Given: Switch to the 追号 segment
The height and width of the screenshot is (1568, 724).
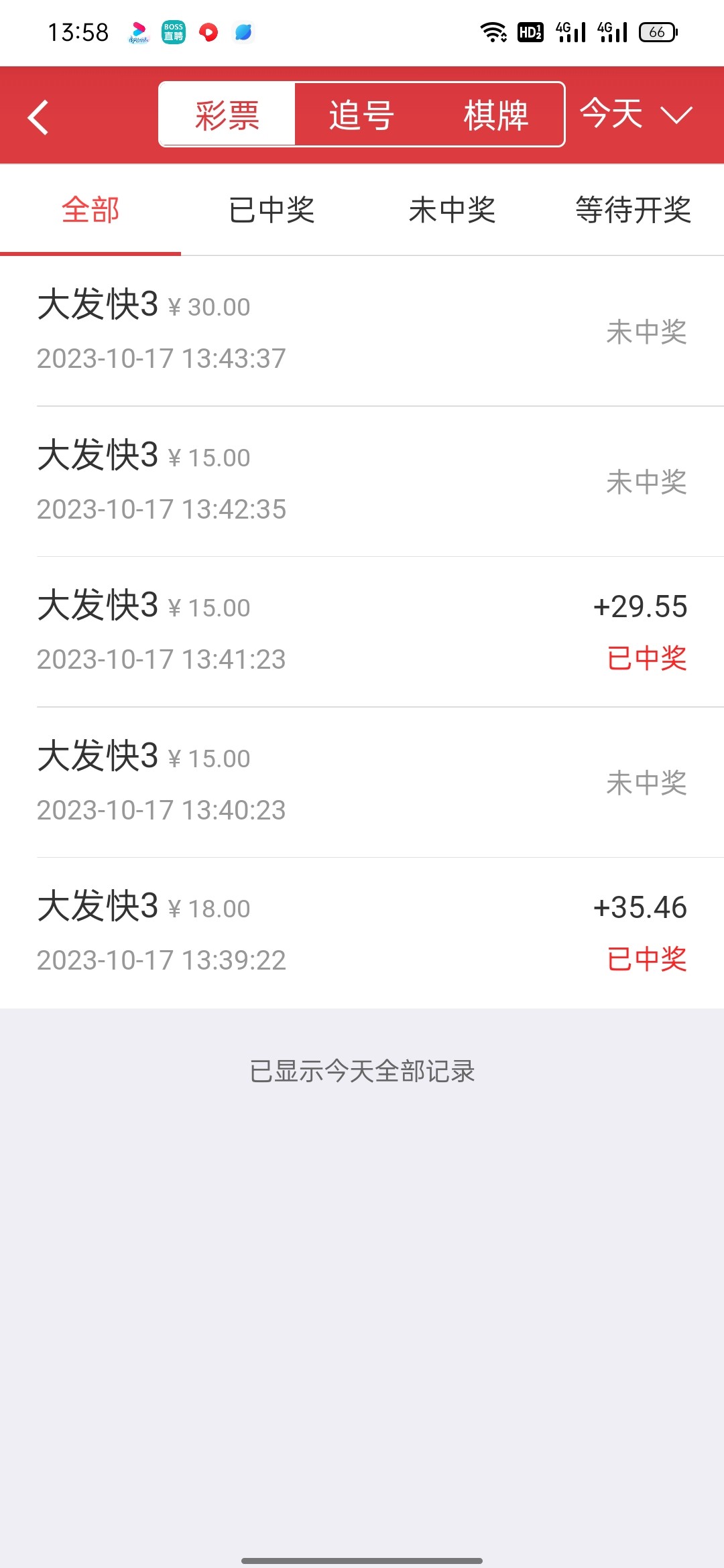Looking at the screenshot, I should pyautogui.click(x=361, y=115).
